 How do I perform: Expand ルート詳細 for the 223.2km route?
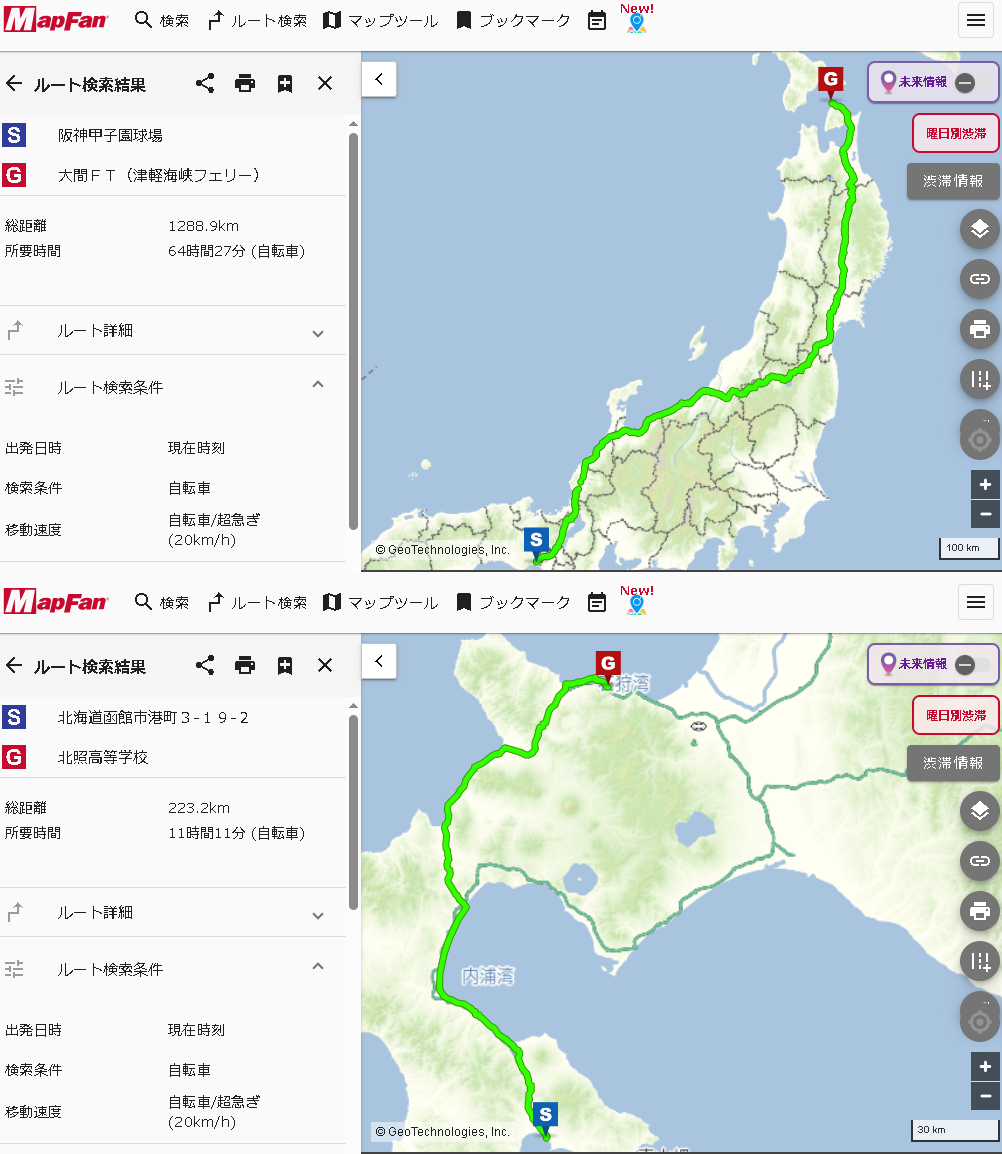click(x=318, y=914)
